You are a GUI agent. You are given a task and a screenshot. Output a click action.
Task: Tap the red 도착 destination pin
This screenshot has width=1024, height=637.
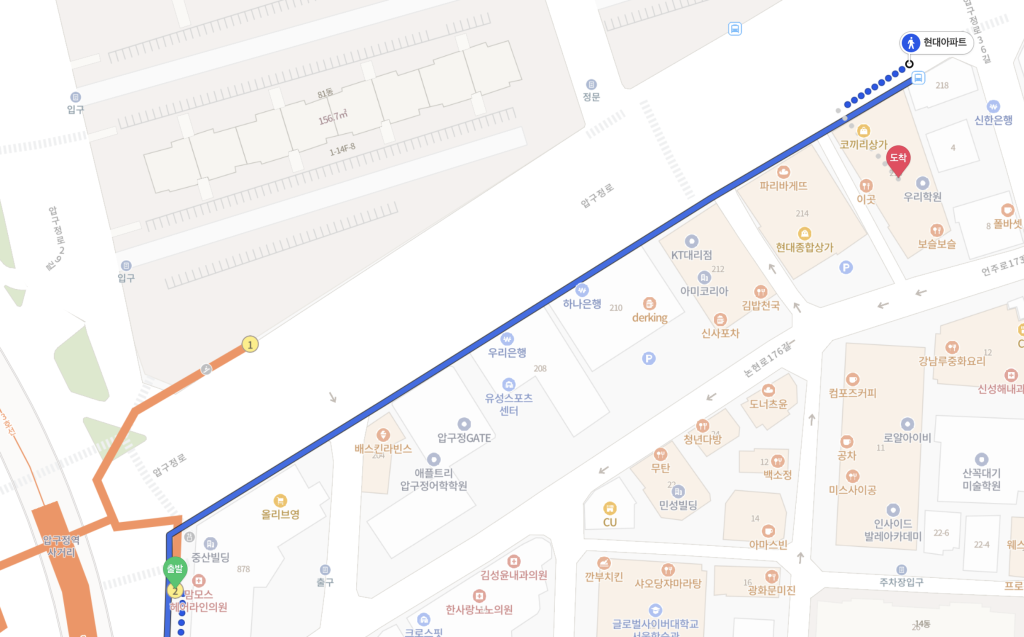(899, 159)
